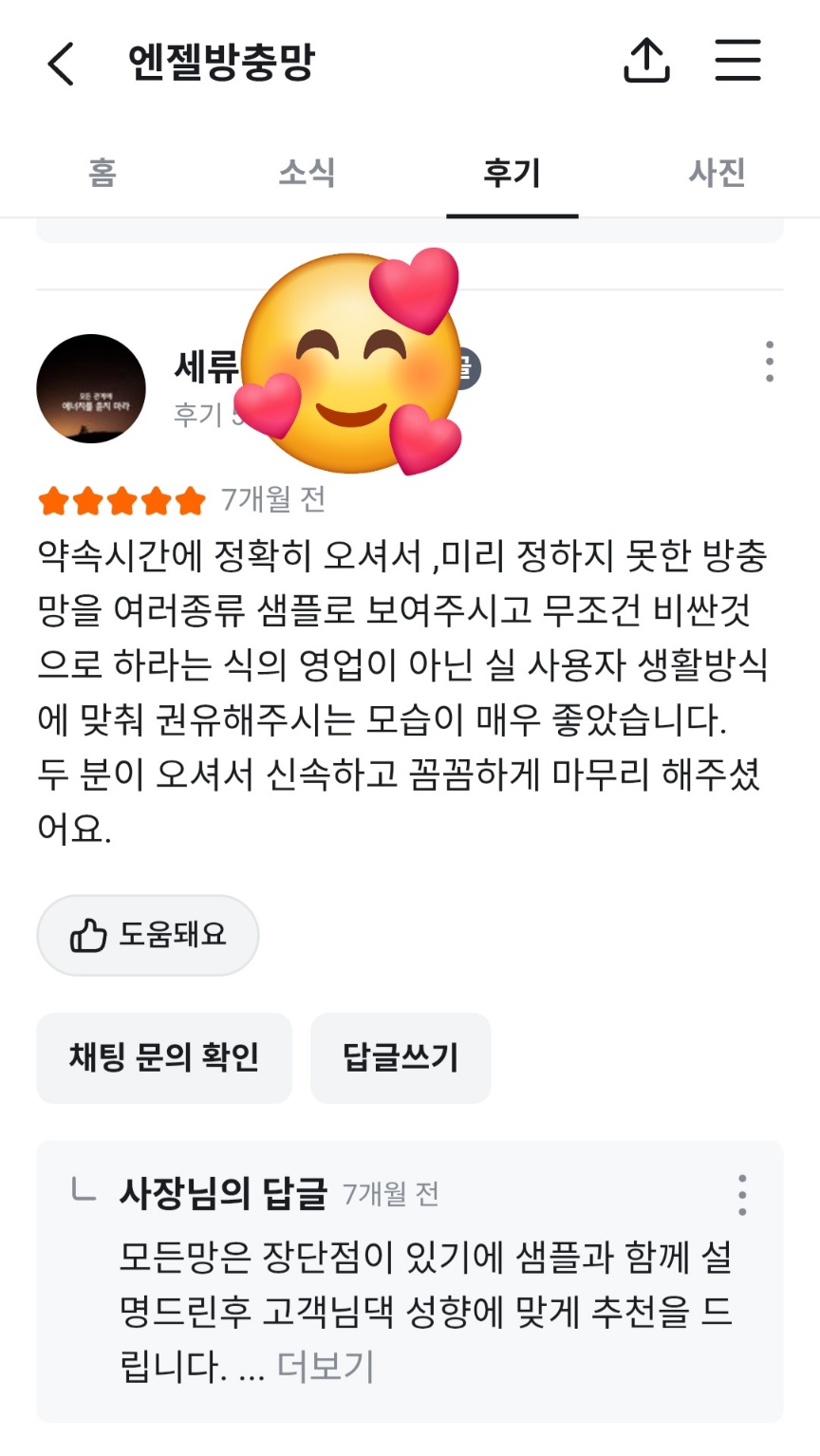This screenshot has height=1456, width=820.
Task: Mark review as 도움돼요
Action: click(x=148, y=935)
